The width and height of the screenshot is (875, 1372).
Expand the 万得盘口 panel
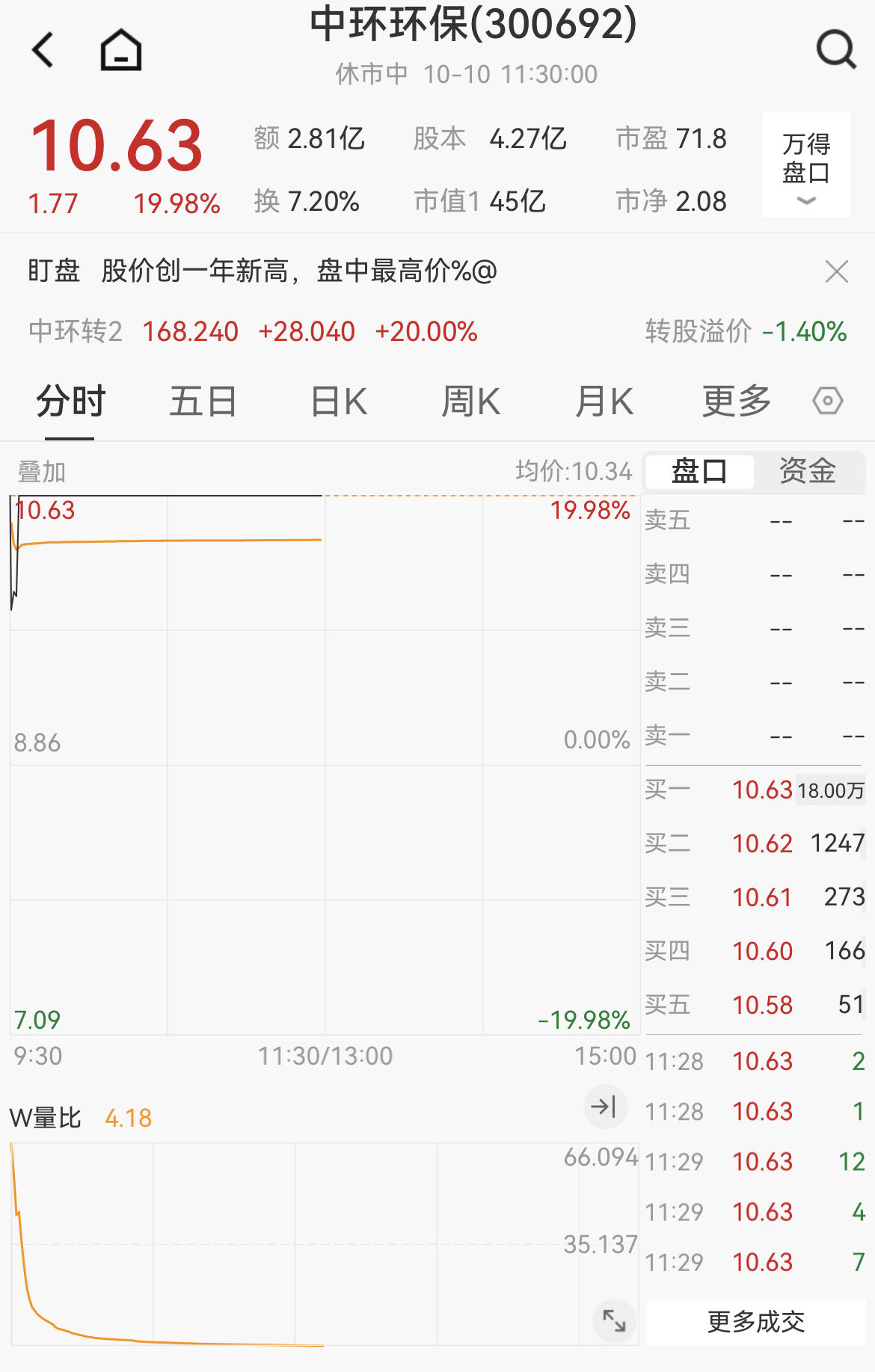pos(806,165)
